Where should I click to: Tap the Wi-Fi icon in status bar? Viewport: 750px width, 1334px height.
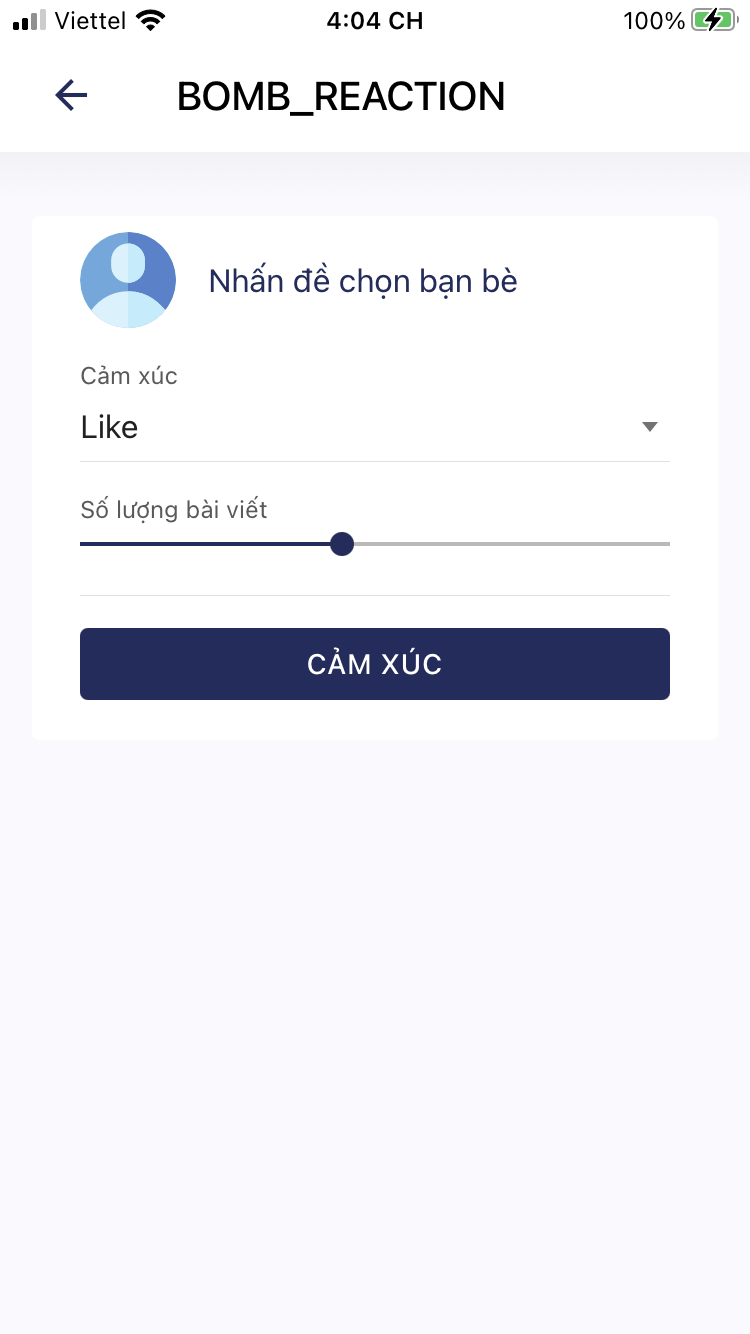point(148,18)
